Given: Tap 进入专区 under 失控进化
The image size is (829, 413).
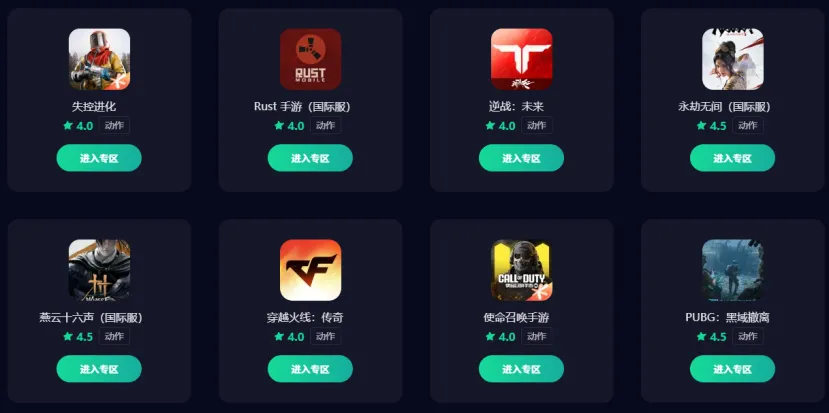Looking at the screenshot, I should pos(99,158).
